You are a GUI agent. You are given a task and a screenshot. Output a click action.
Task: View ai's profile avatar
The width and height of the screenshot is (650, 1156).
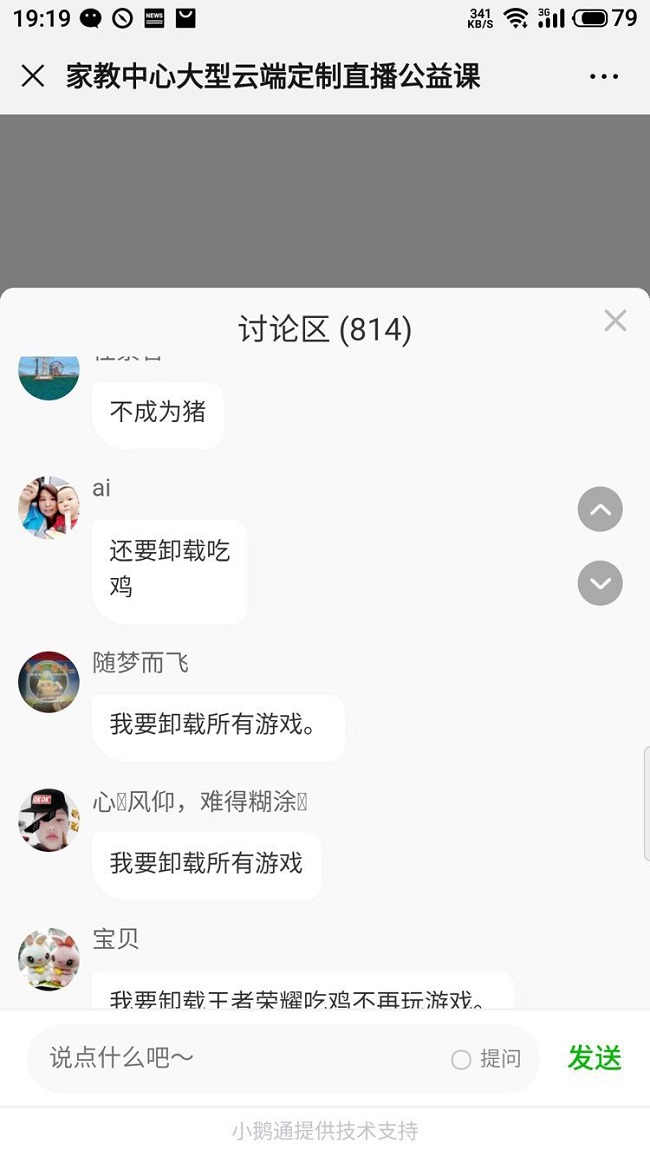point(48,508)
